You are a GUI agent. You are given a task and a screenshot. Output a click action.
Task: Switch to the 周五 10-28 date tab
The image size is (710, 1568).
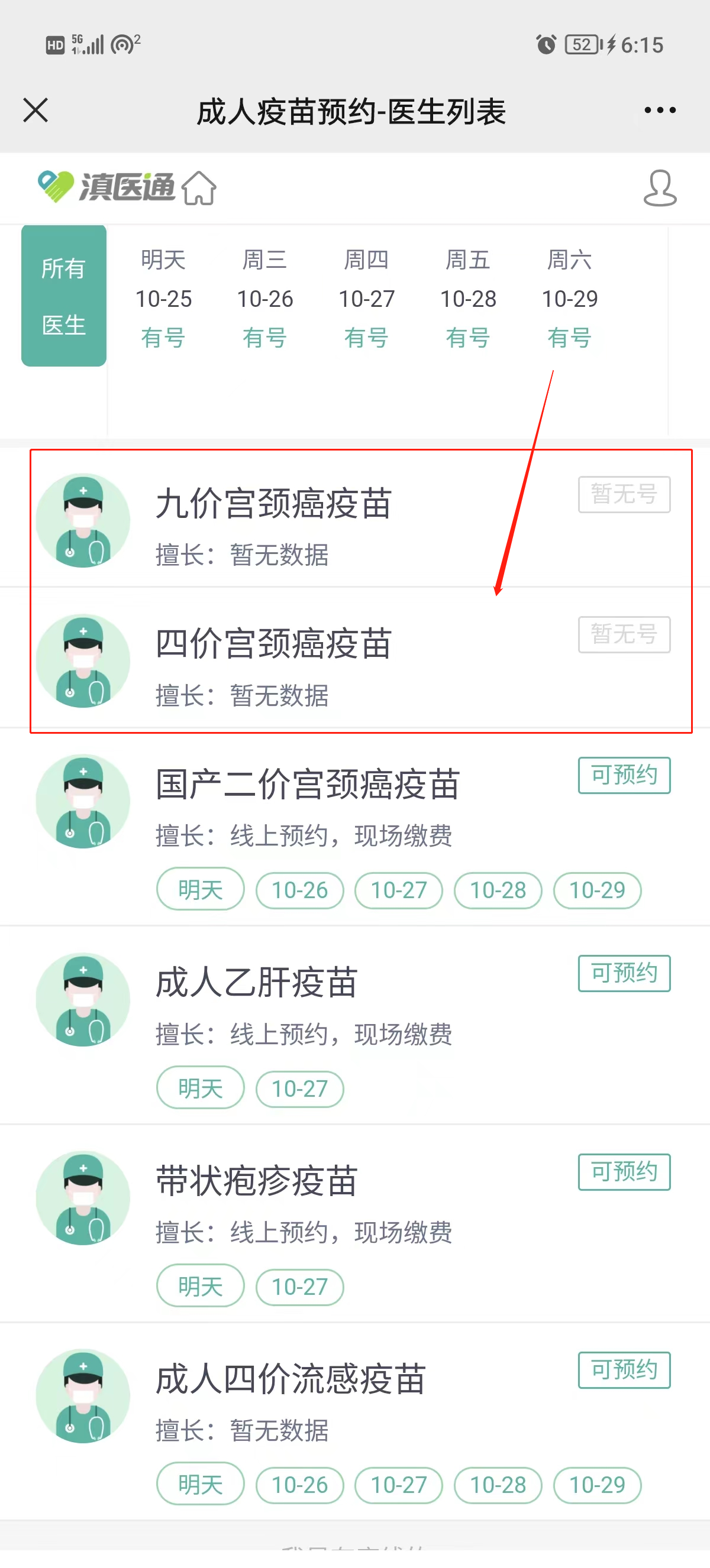(x=468, y=298)
